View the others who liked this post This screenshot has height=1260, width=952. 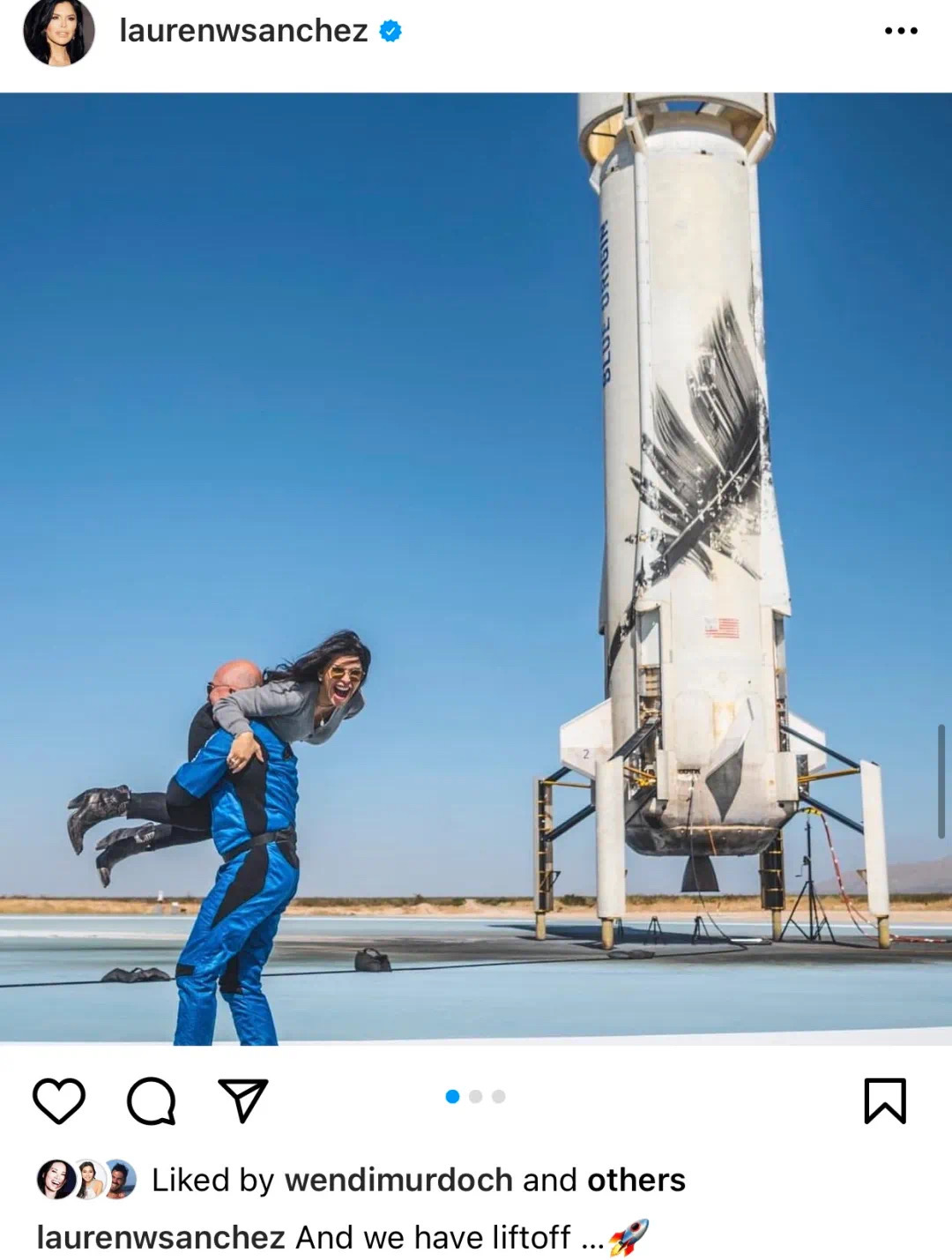636,1180
